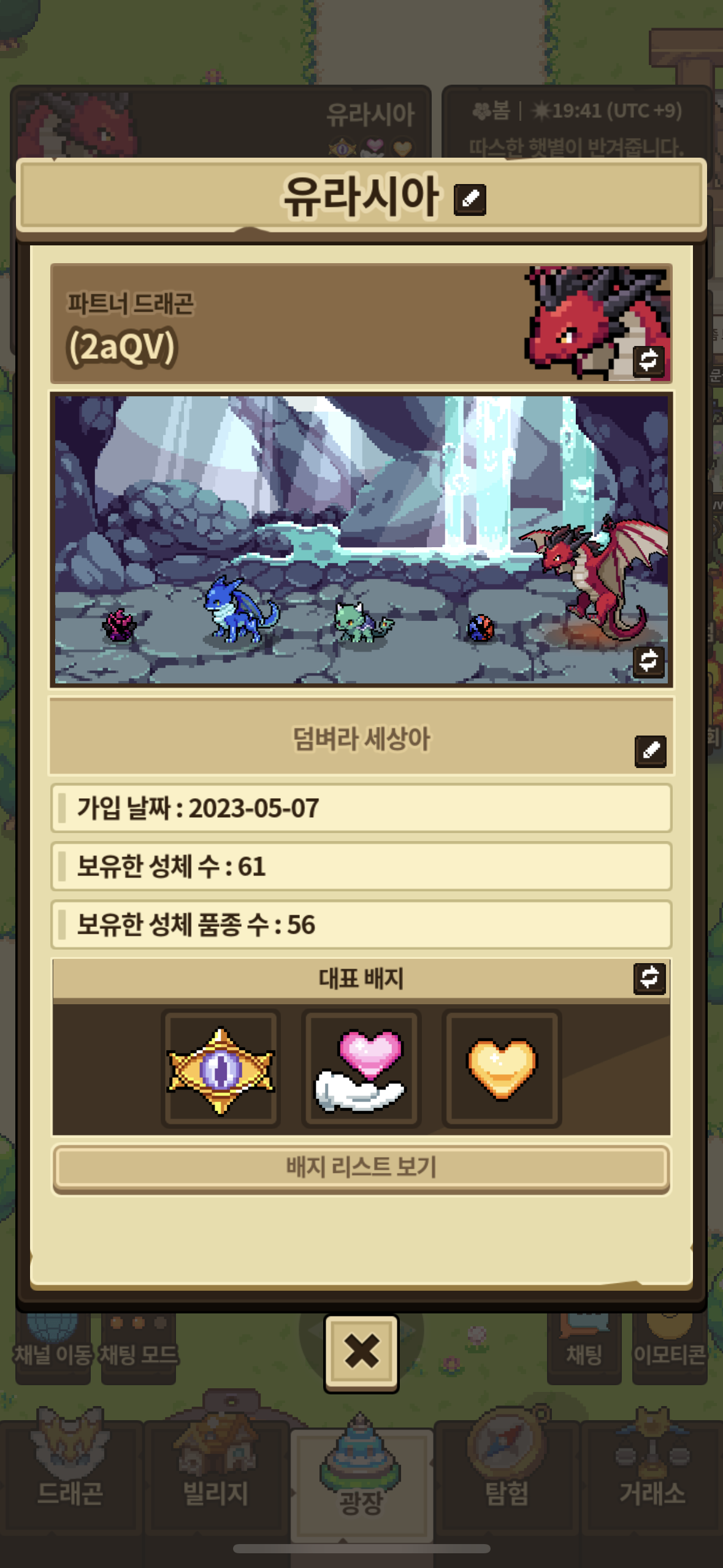Edit the profile message 덤벼라 세상아

(651, 751)
